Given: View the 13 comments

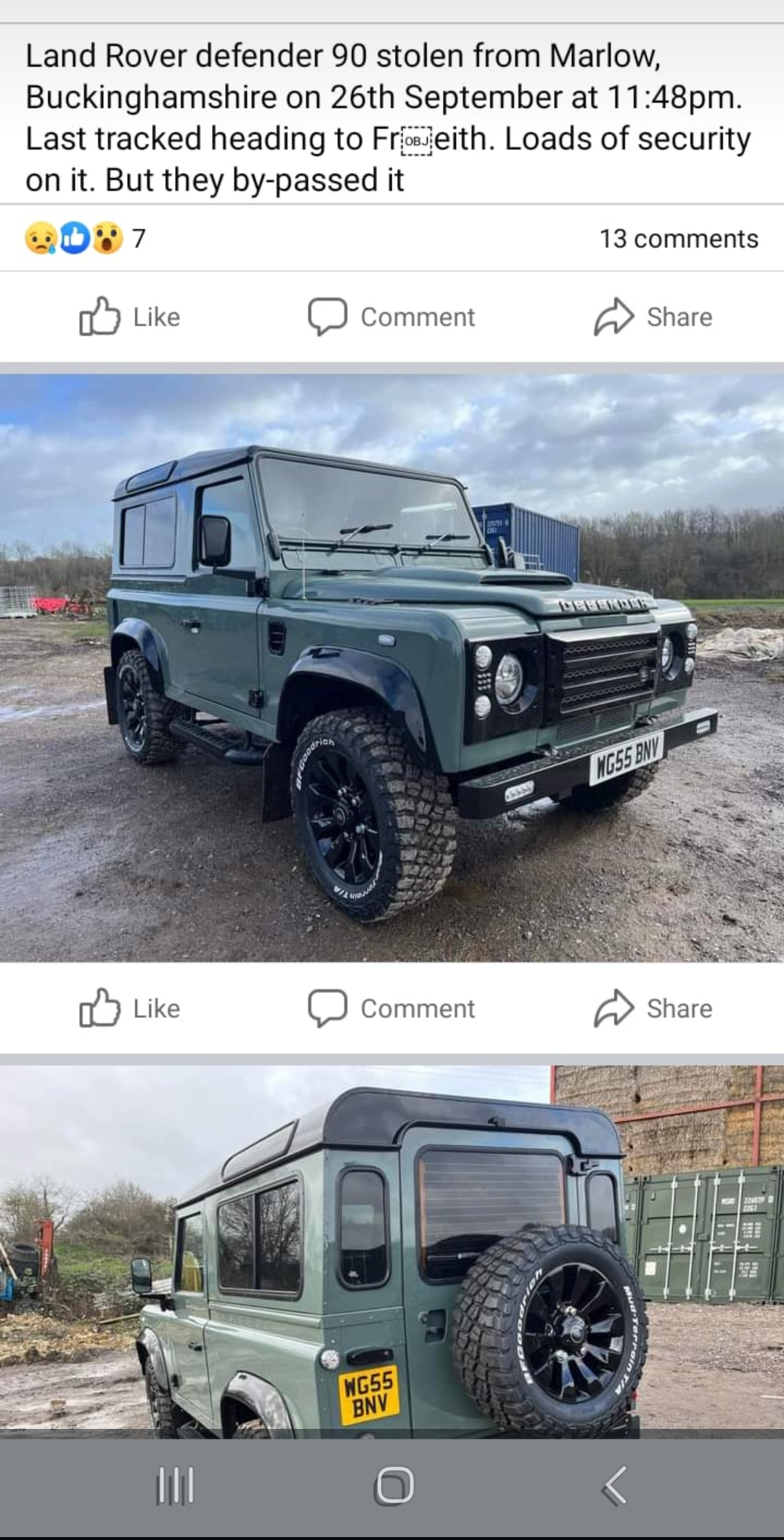Looking at the screenshot, I should (x=678, y=239).
